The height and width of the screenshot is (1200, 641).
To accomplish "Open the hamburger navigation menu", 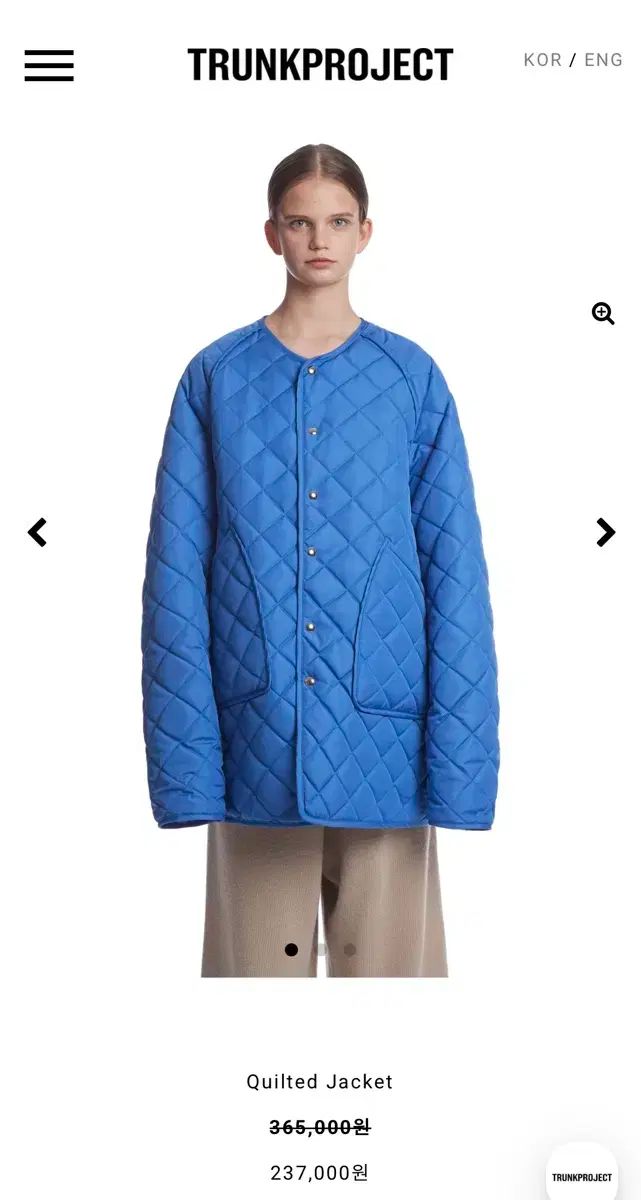I will (x=49, y=65).
